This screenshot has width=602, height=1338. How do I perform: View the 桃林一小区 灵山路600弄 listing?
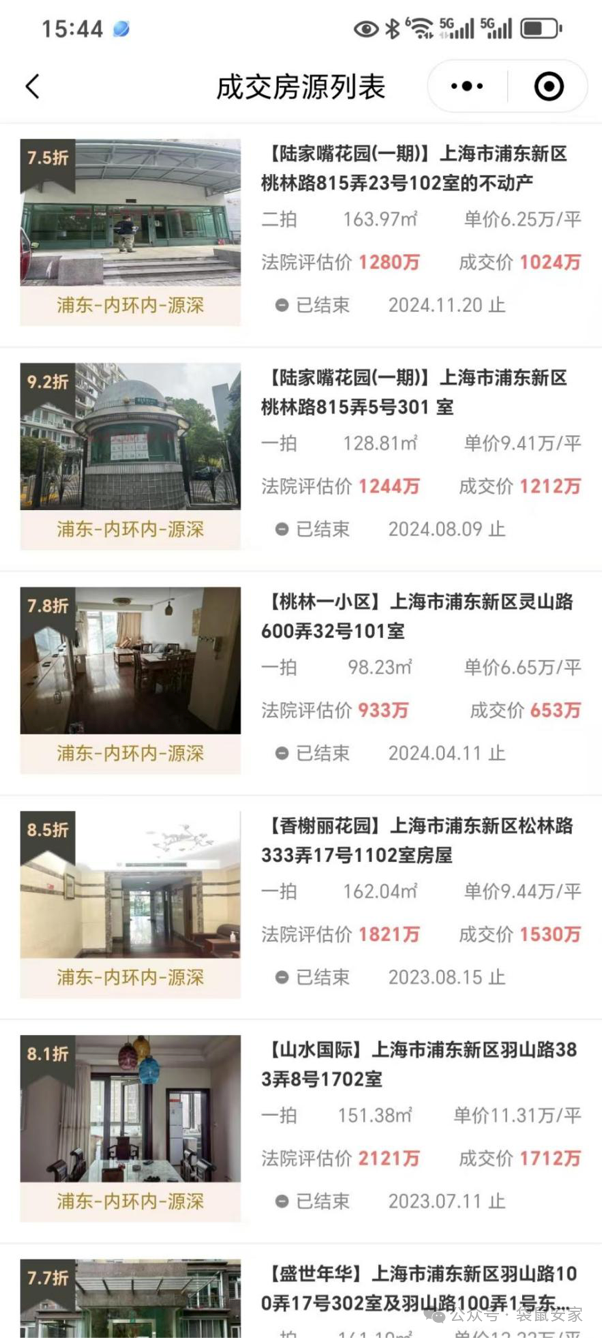418,616
